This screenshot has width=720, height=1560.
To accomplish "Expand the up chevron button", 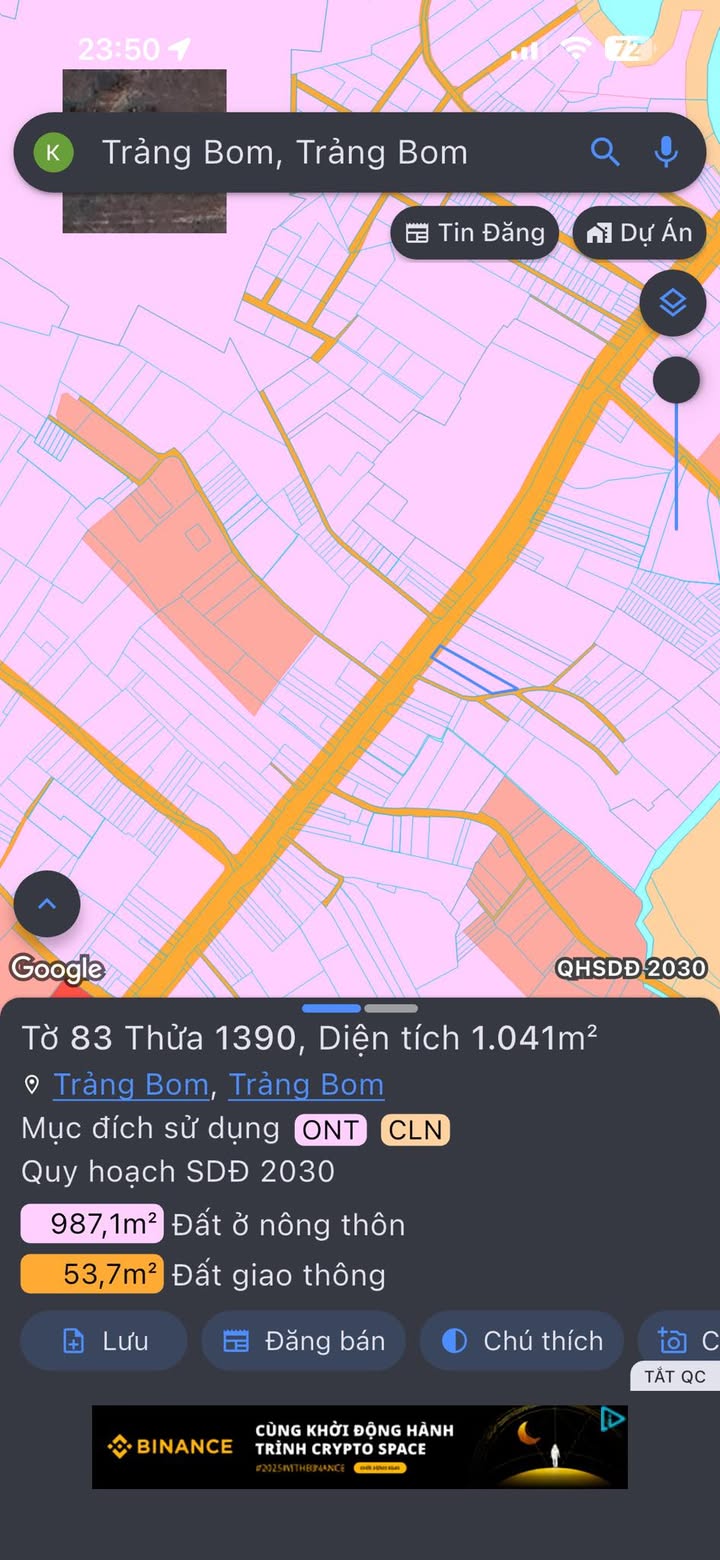I will coord(47,904).
